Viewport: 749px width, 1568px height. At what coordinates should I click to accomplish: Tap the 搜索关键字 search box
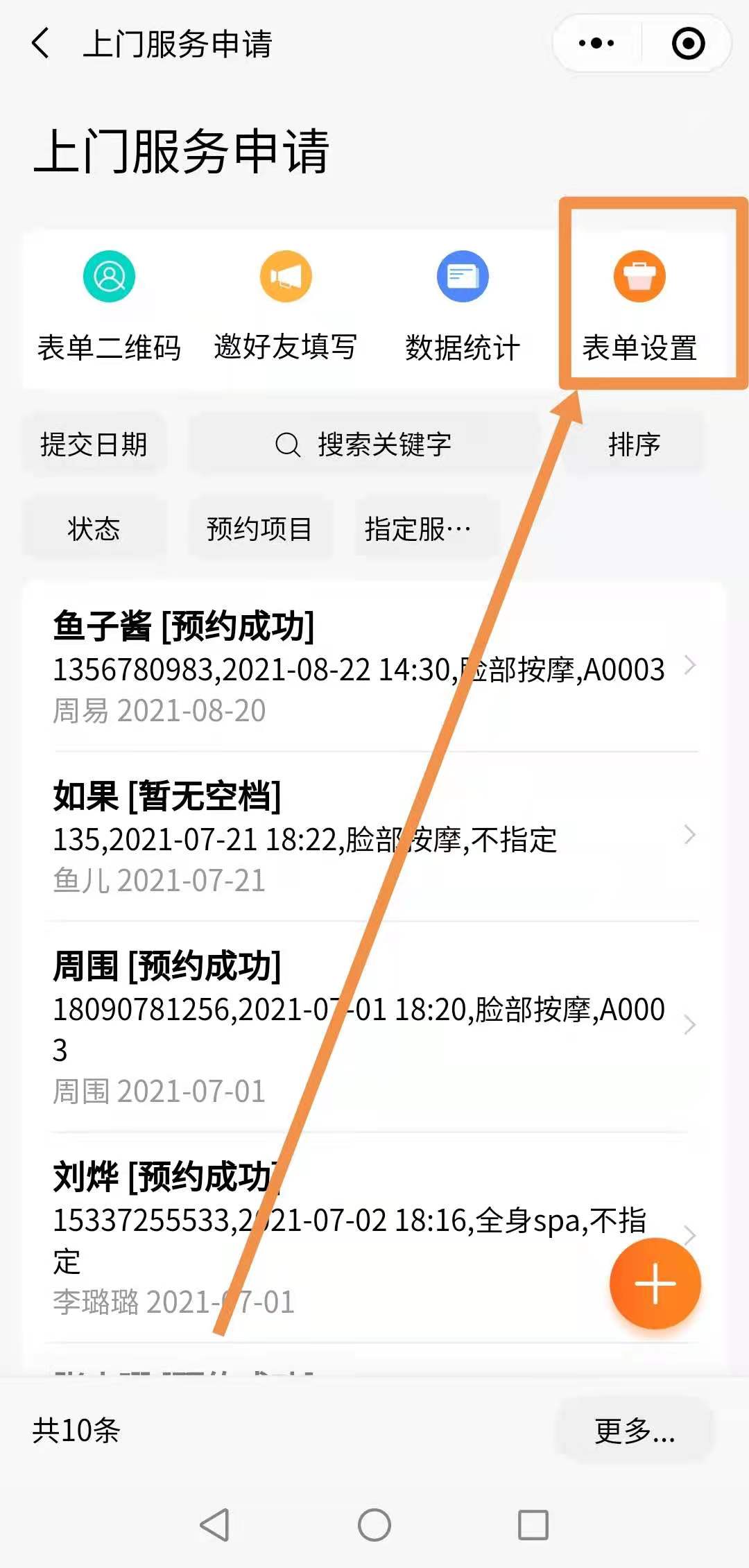click(363, 445)
